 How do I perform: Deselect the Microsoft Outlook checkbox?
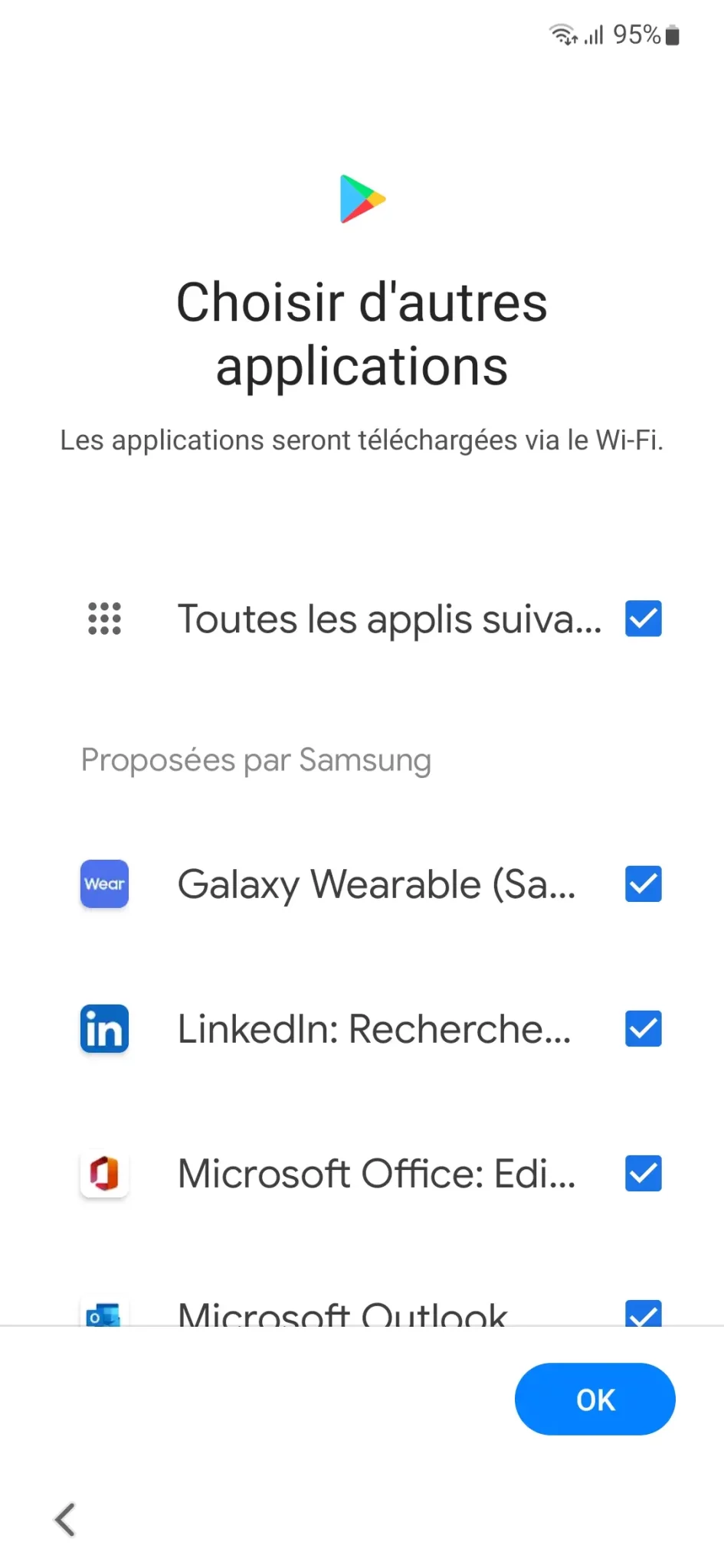pyautogui.click(x=643, y=1313)
